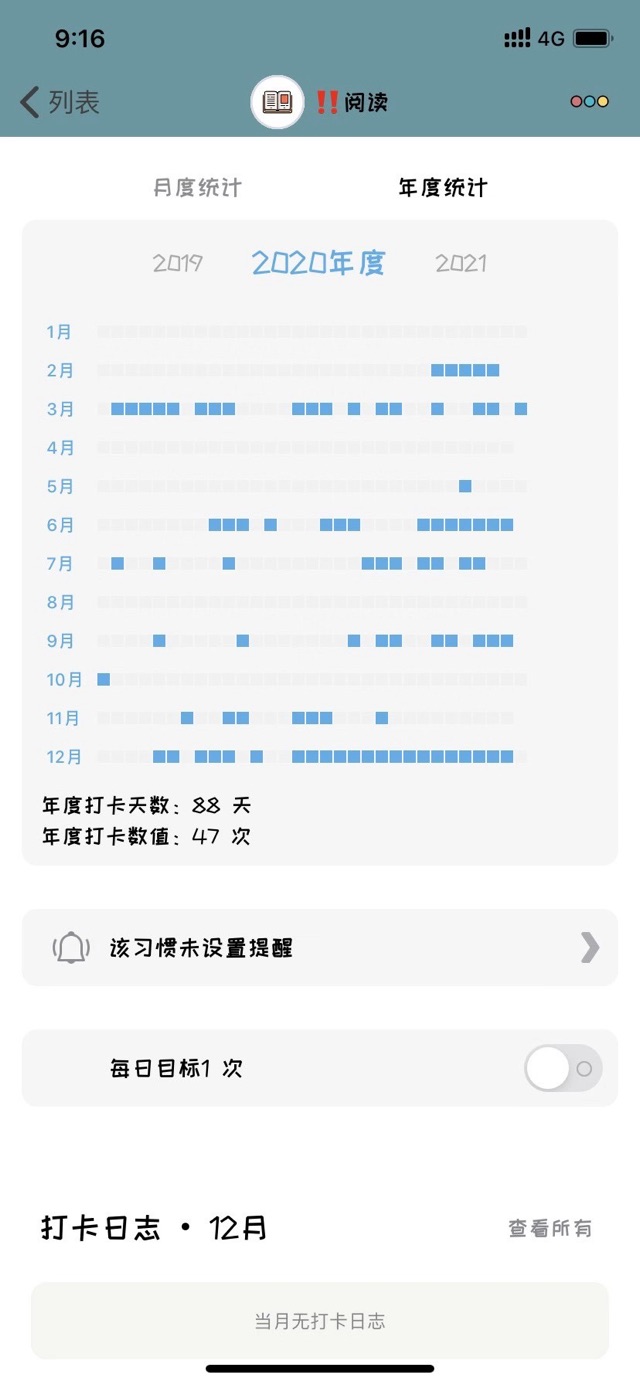This screenshot has width=640, height=1385.
Task: Switch to the 月度统计 tab
Action: (x=197, y=188)
